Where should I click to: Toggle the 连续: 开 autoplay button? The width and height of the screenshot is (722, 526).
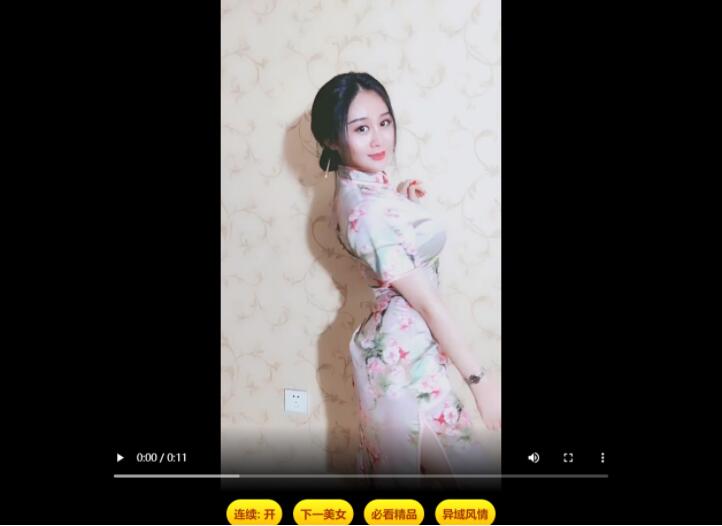click(254, 514)
